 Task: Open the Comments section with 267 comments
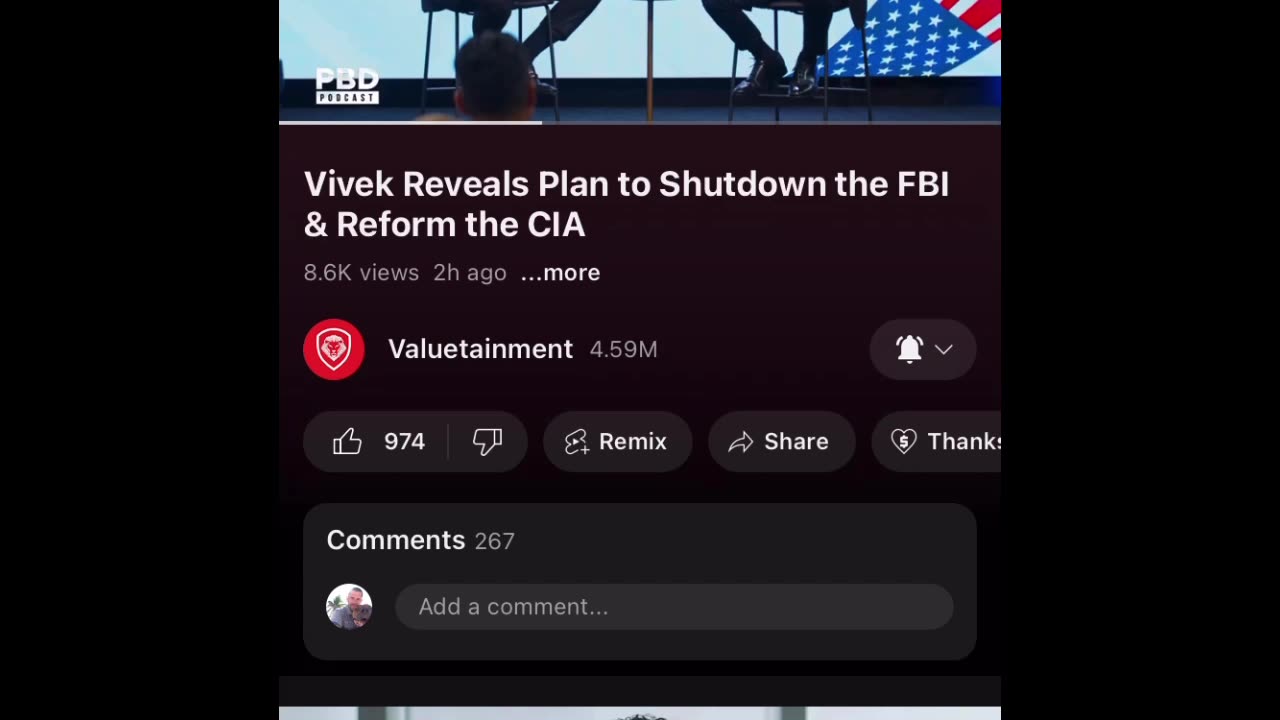(420, 540)
